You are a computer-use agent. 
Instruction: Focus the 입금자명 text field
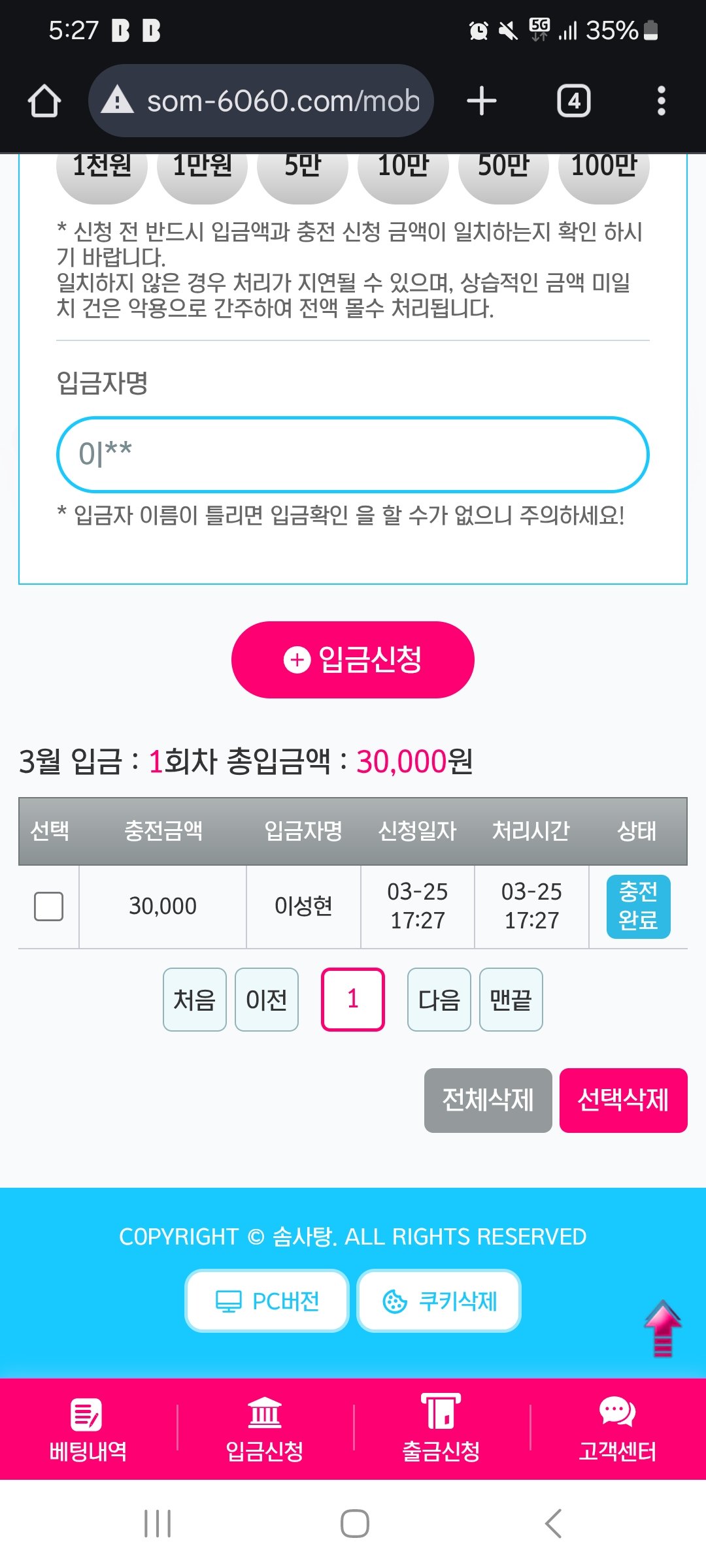[x=353, y=454]
